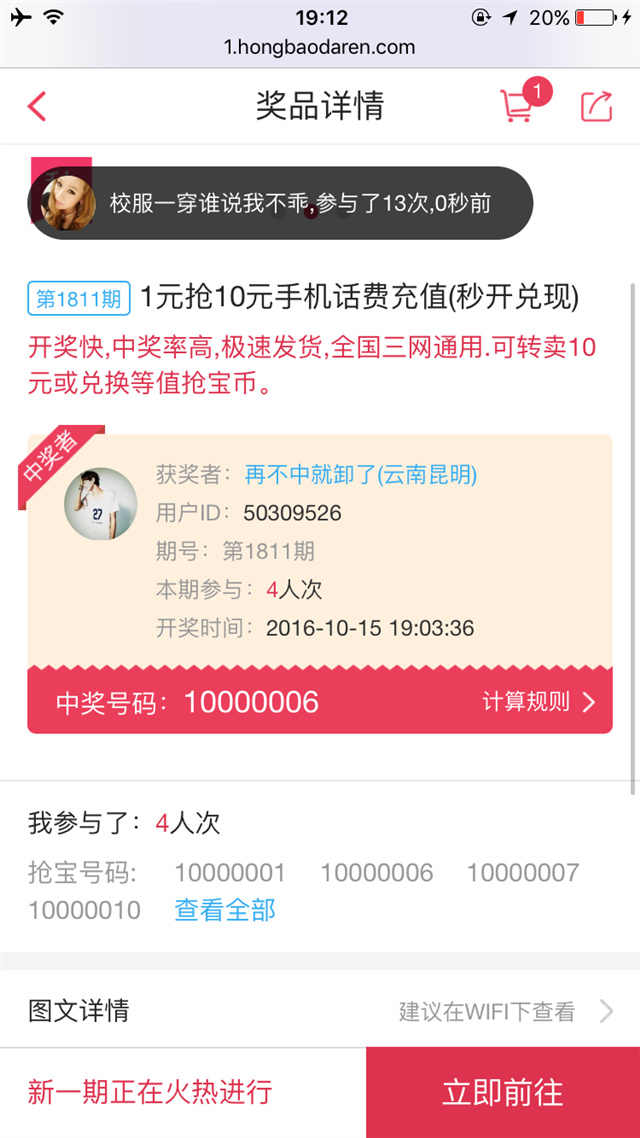
Task: View 计算规则 calculation rules
Action: 539,702
